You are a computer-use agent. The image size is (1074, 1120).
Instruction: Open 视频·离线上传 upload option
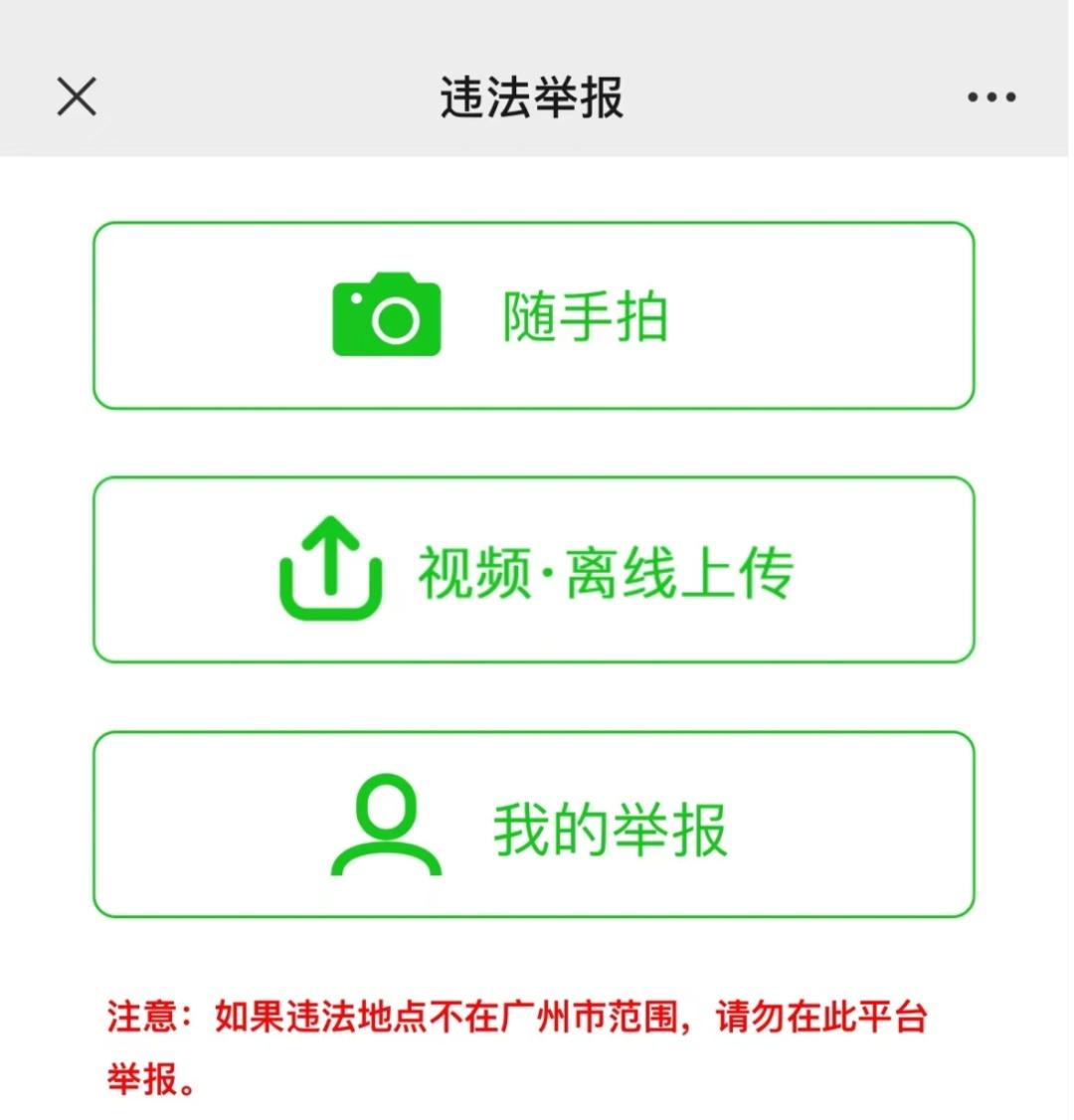[533, 570]
